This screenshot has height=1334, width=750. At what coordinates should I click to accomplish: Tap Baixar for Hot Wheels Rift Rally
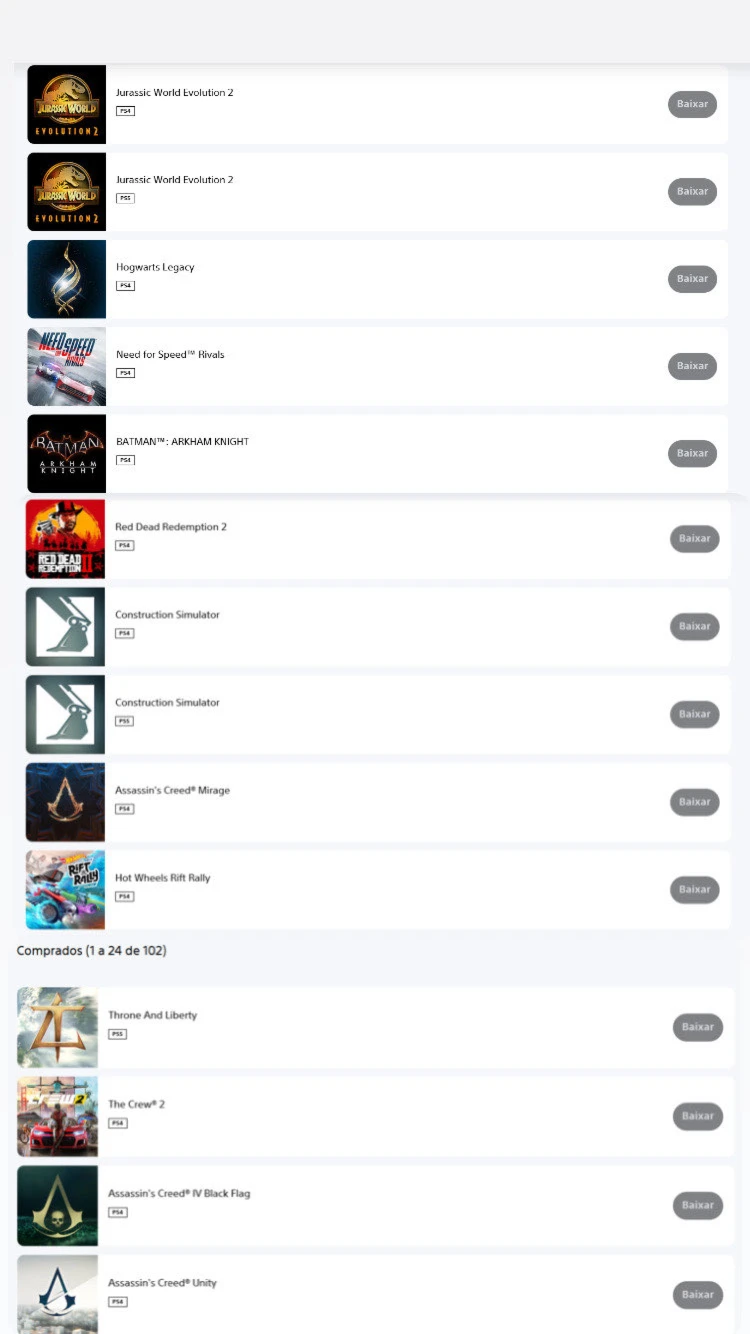click(694, 889)
